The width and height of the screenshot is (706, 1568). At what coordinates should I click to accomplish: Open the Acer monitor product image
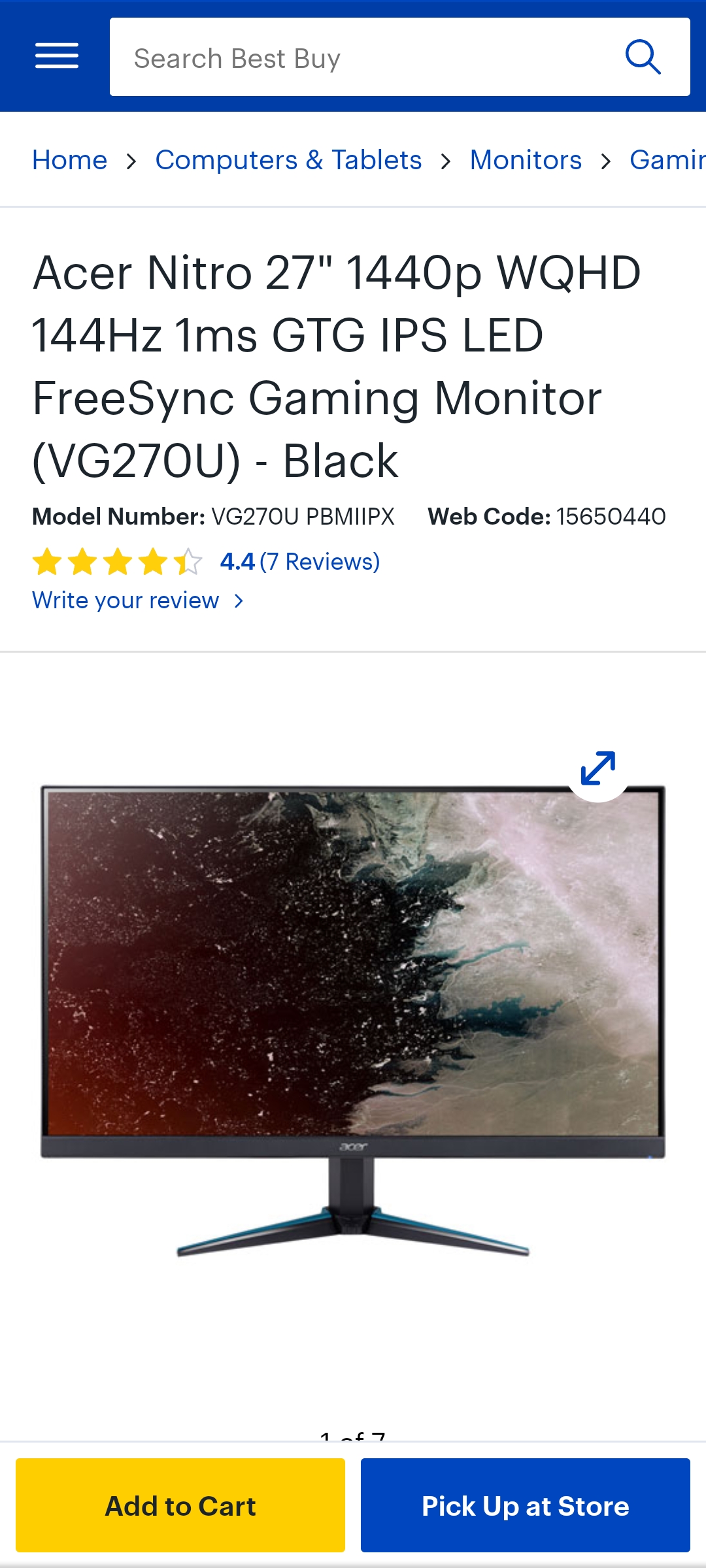(353, 1021)
